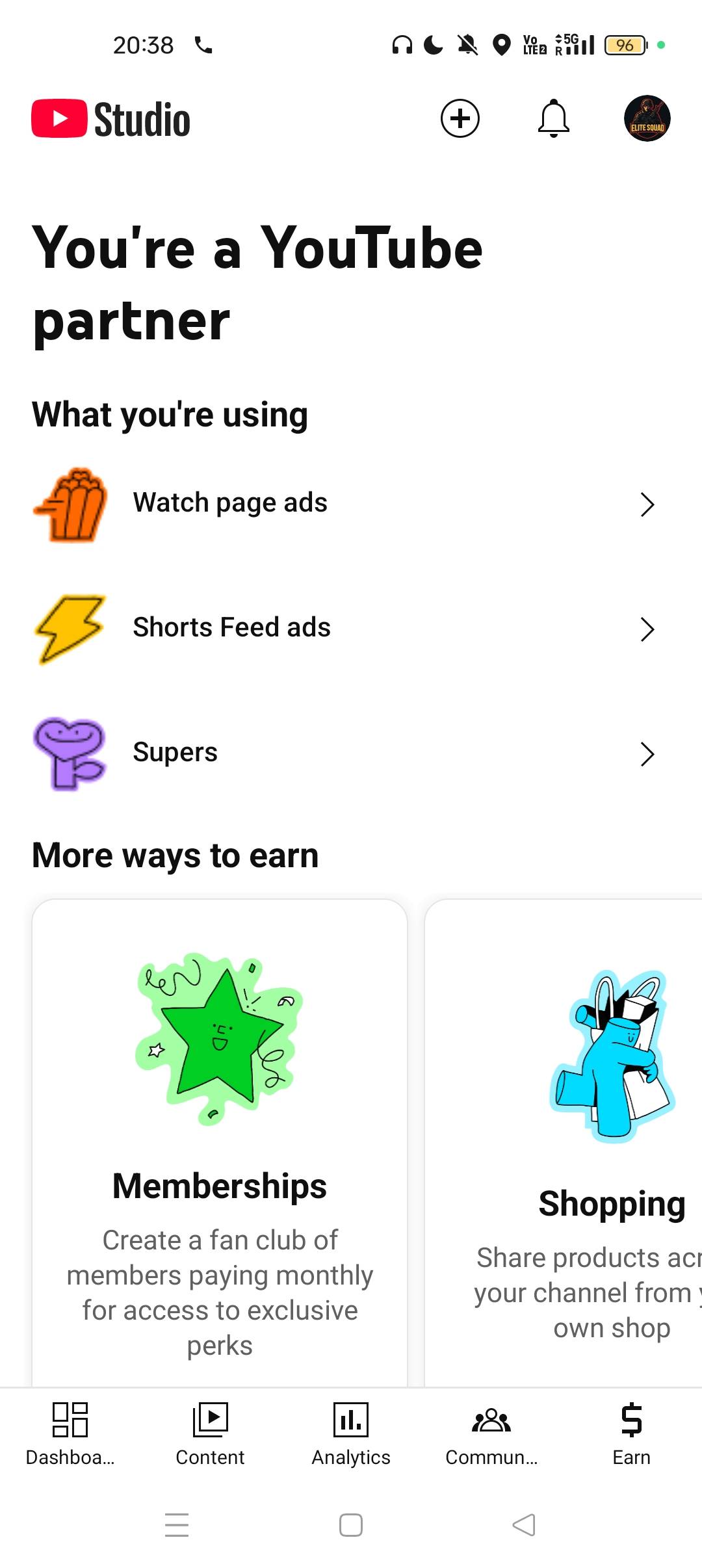The width and height of the screenshot is (702, 1568).
Task: Open Watch page ads details
Action: (344, 504)
